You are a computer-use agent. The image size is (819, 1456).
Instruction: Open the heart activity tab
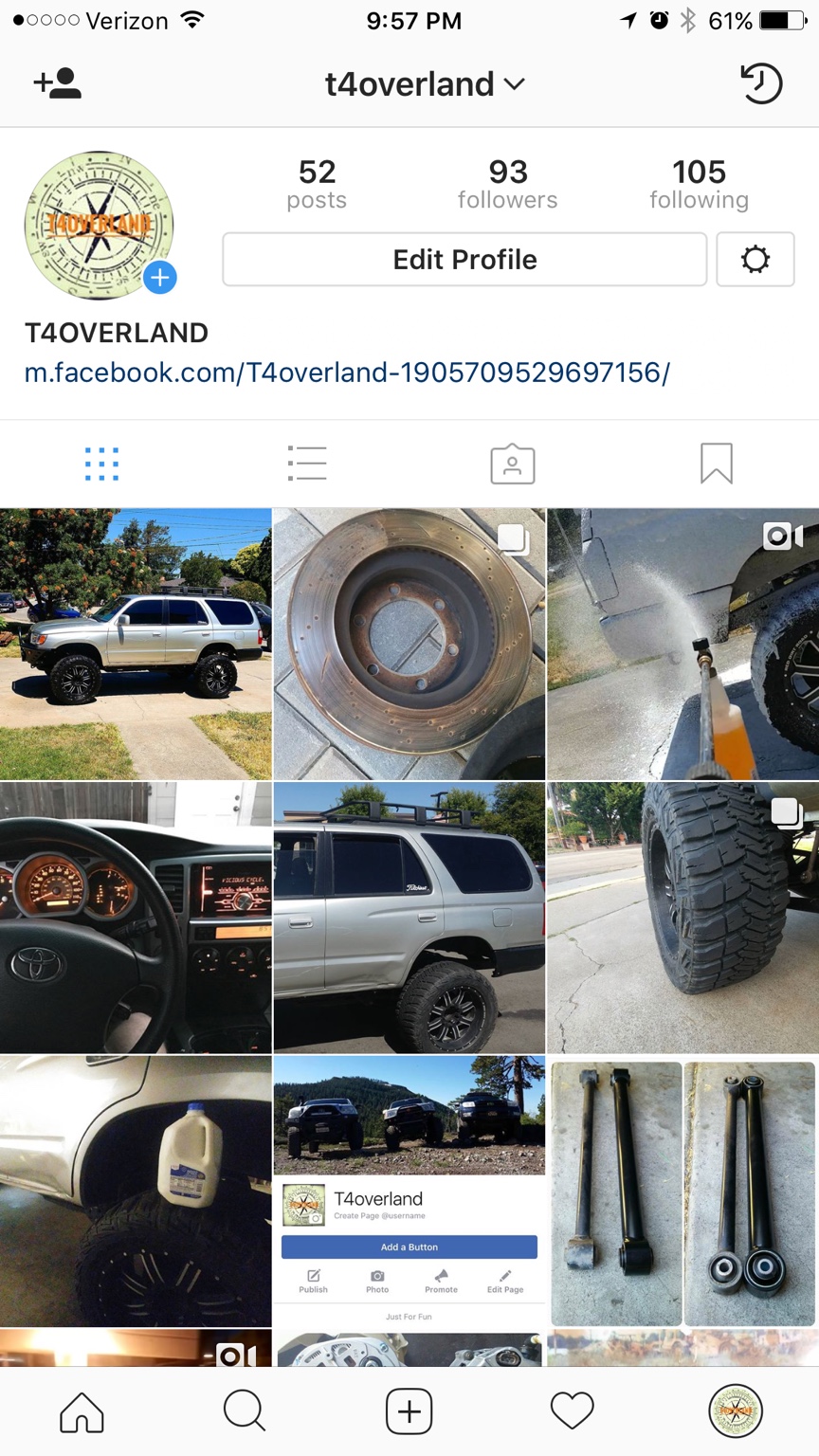pos(572,1411)
